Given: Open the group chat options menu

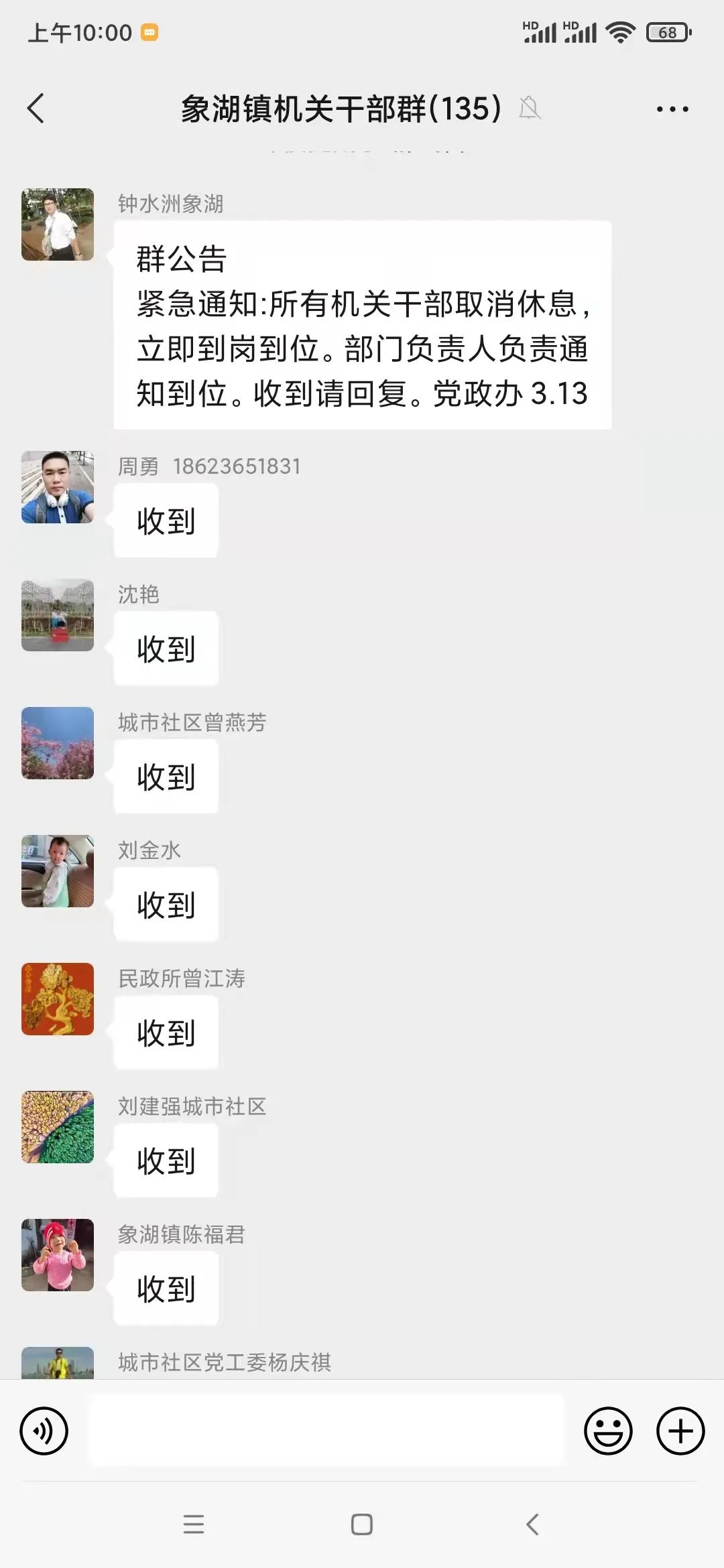Looking at the screenshot, I should pyautogui.click(x=672, y=109).
